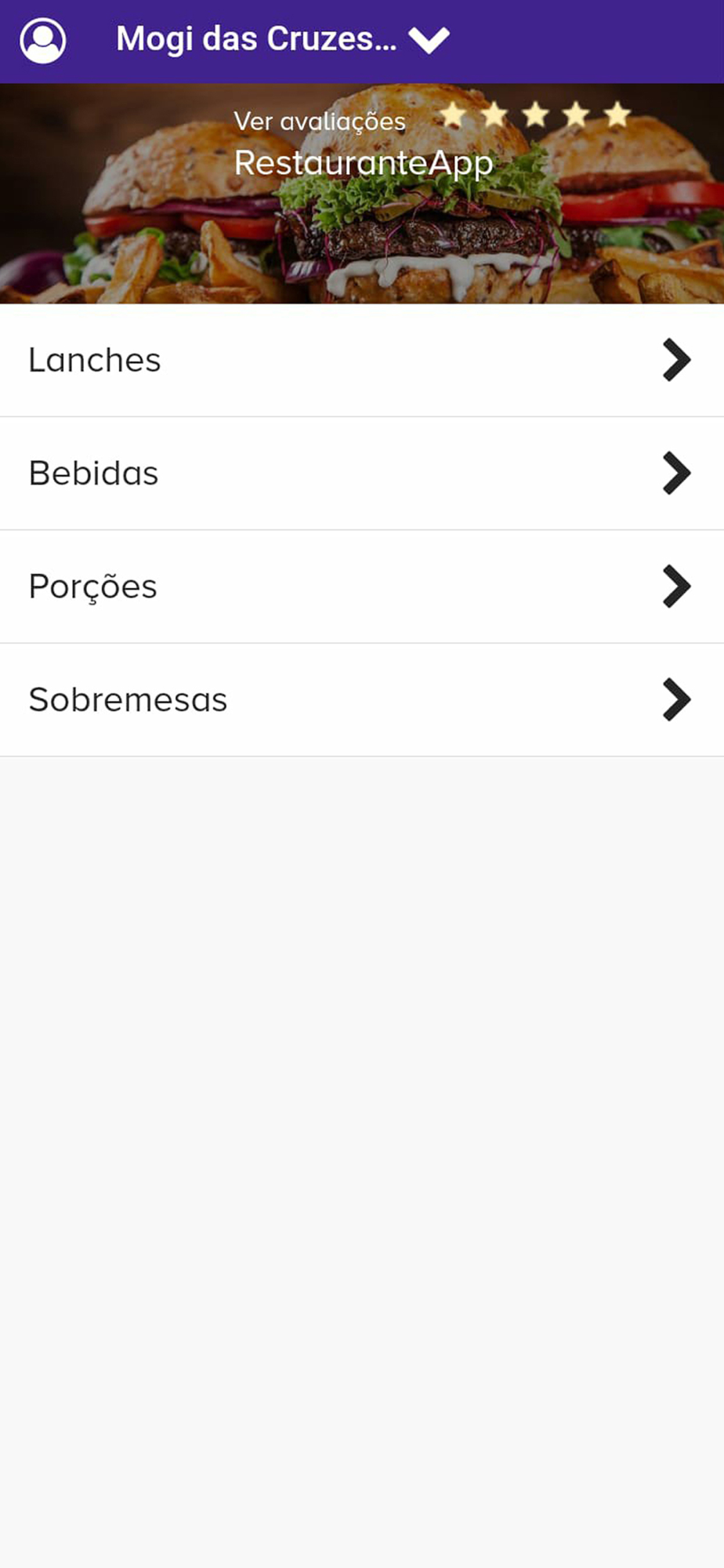Go to the Sobremesas category
Screen dimensions: 724x1568
(362, 700)
